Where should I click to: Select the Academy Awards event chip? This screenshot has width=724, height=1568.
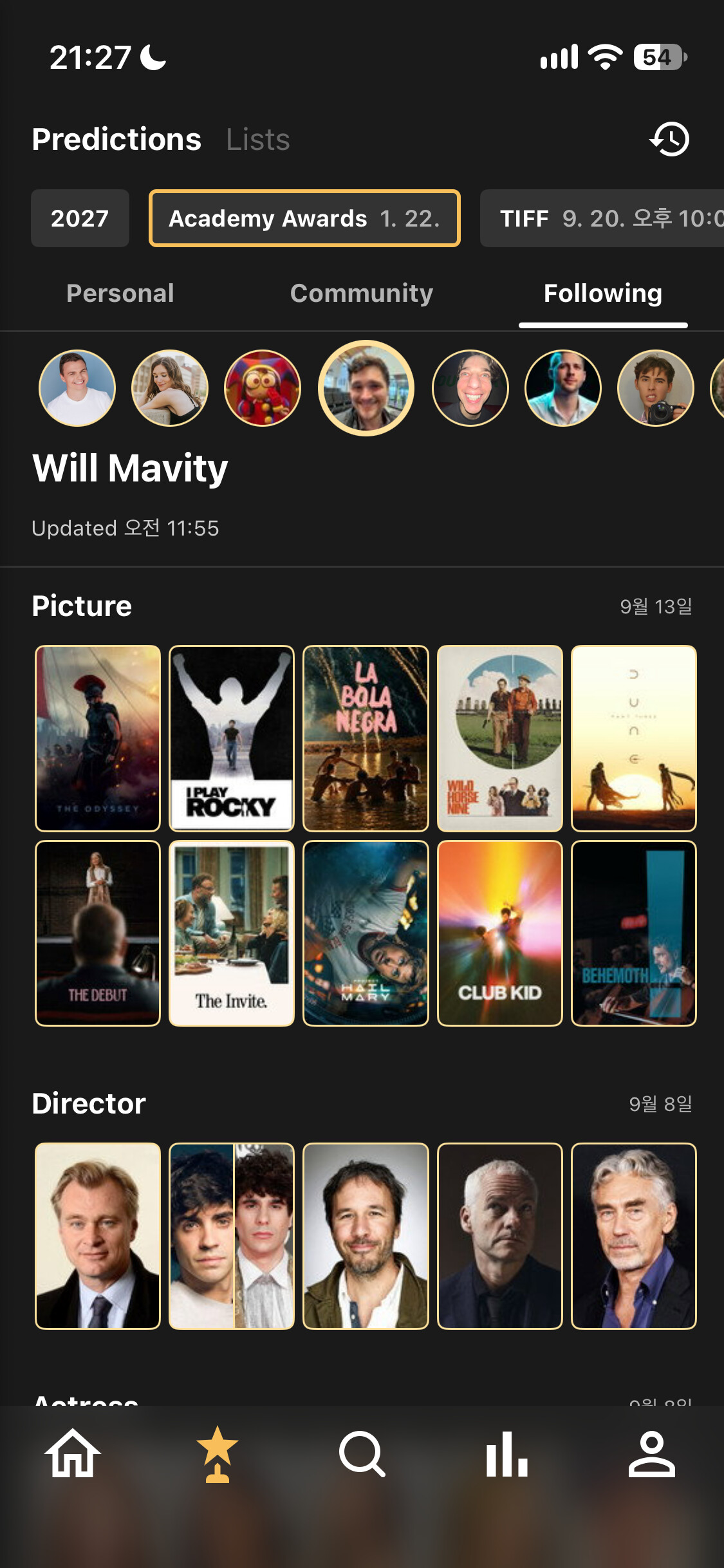pyautogui.click(x=304, y=218)
